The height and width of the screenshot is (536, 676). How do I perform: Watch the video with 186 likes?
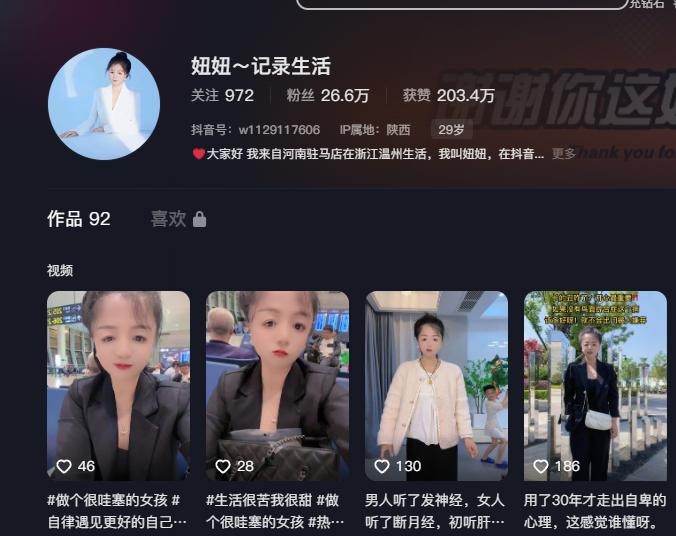(595, 386)
